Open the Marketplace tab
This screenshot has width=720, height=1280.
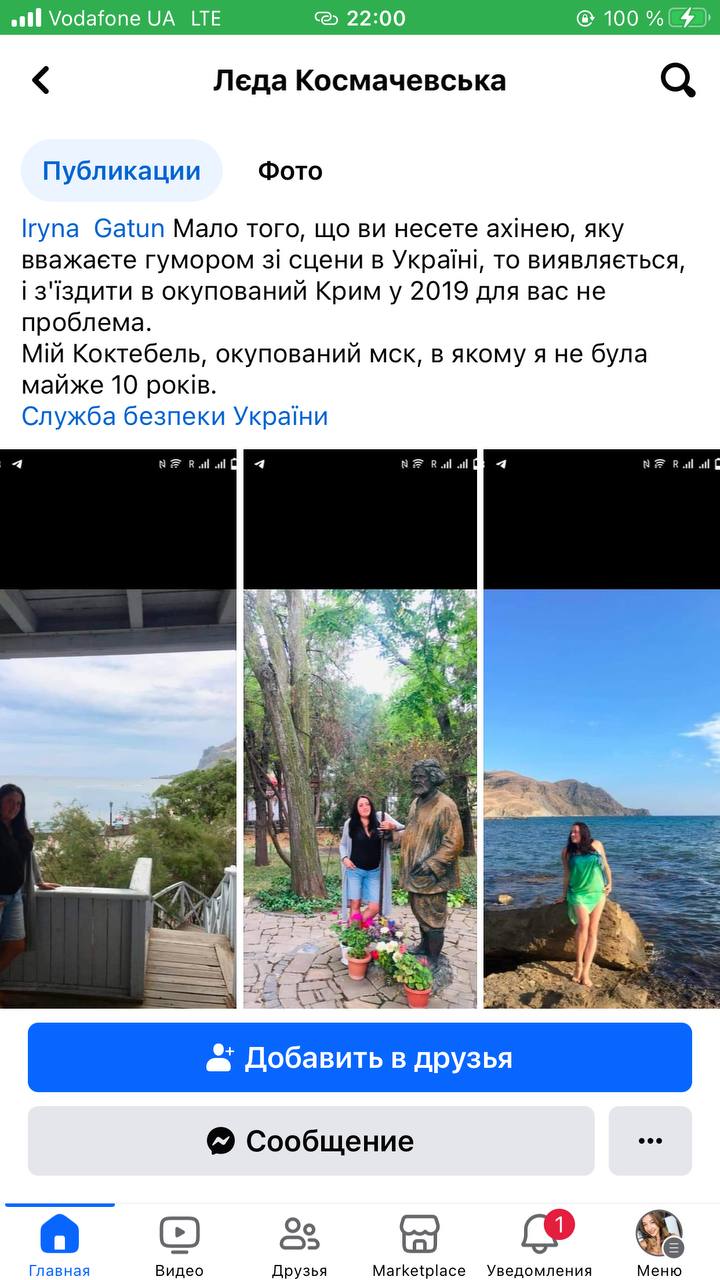coord(419,1245)
